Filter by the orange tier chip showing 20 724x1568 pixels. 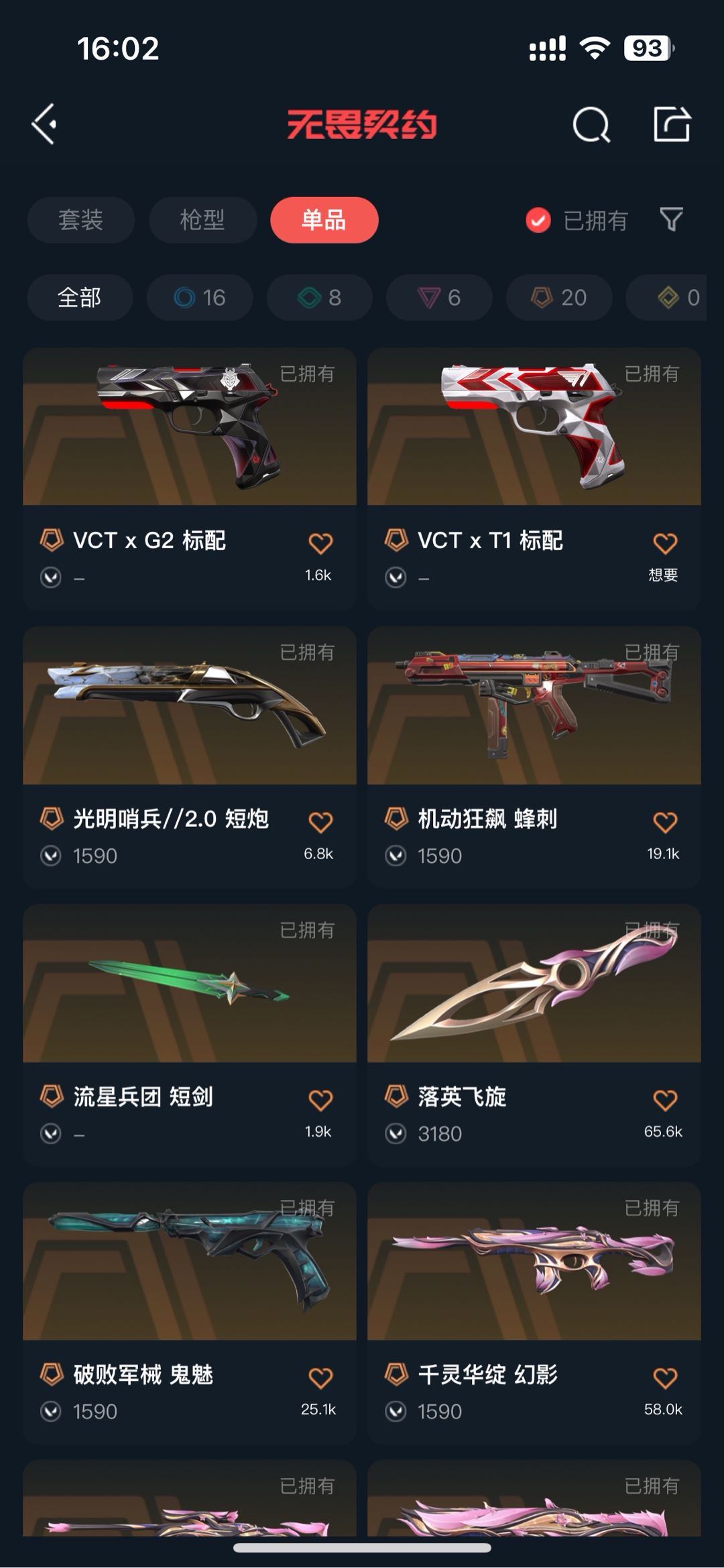point(559,297)
